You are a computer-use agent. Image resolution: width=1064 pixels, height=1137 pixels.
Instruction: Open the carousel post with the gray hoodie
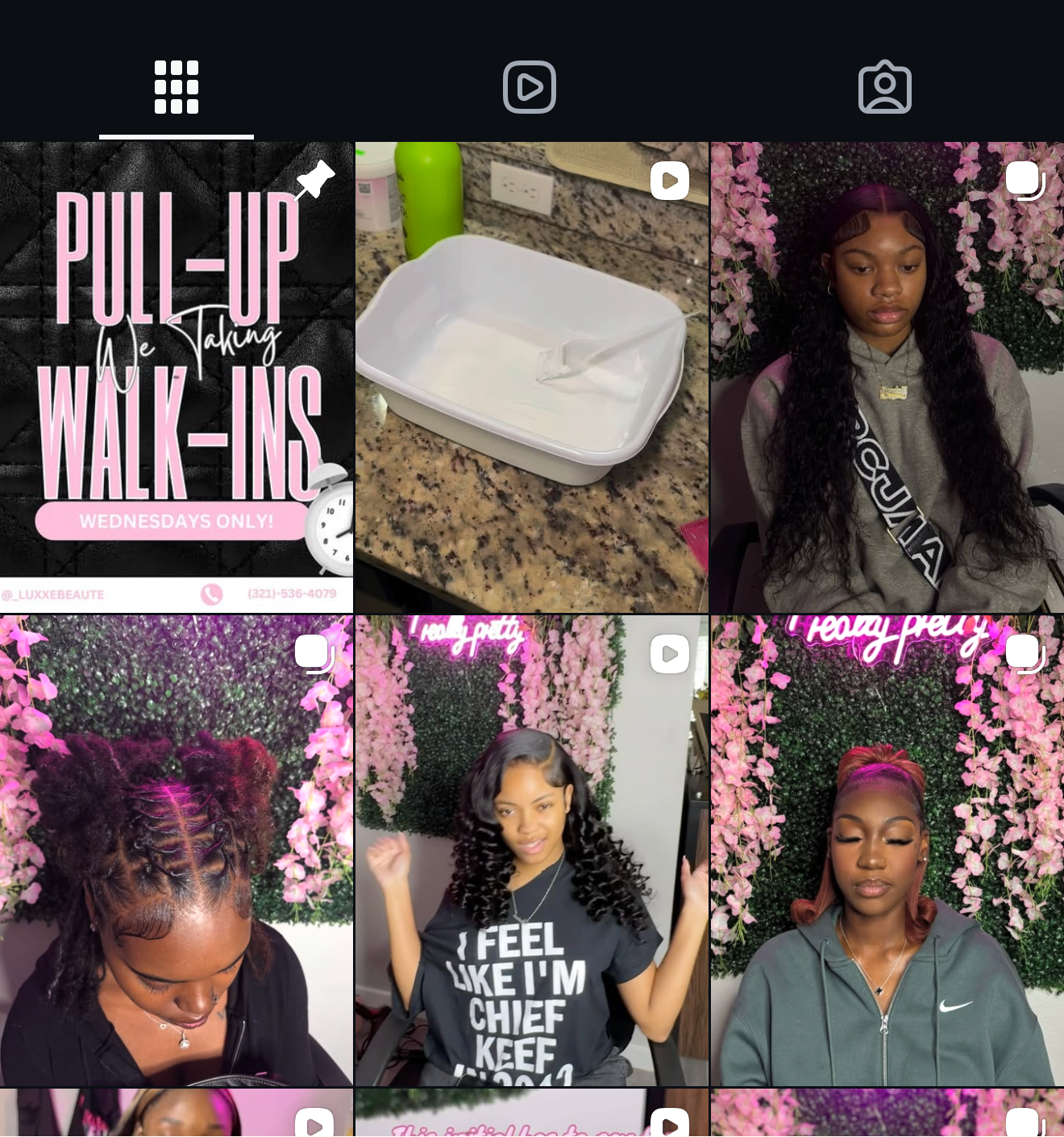point(887,377)
